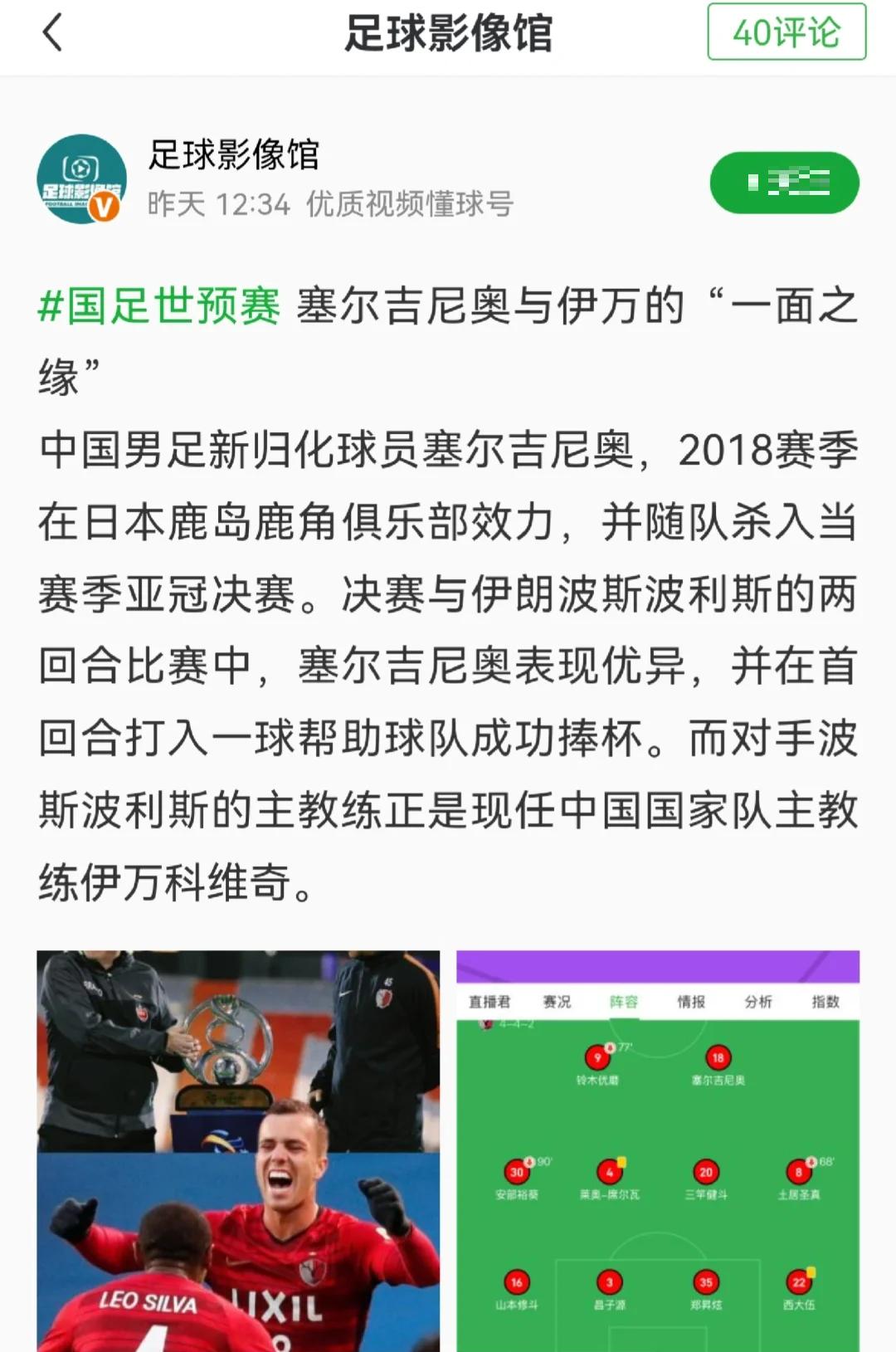The image size is (896, 1352).
Task: Switch to the 分析 tab
Action: (758, 1002)
